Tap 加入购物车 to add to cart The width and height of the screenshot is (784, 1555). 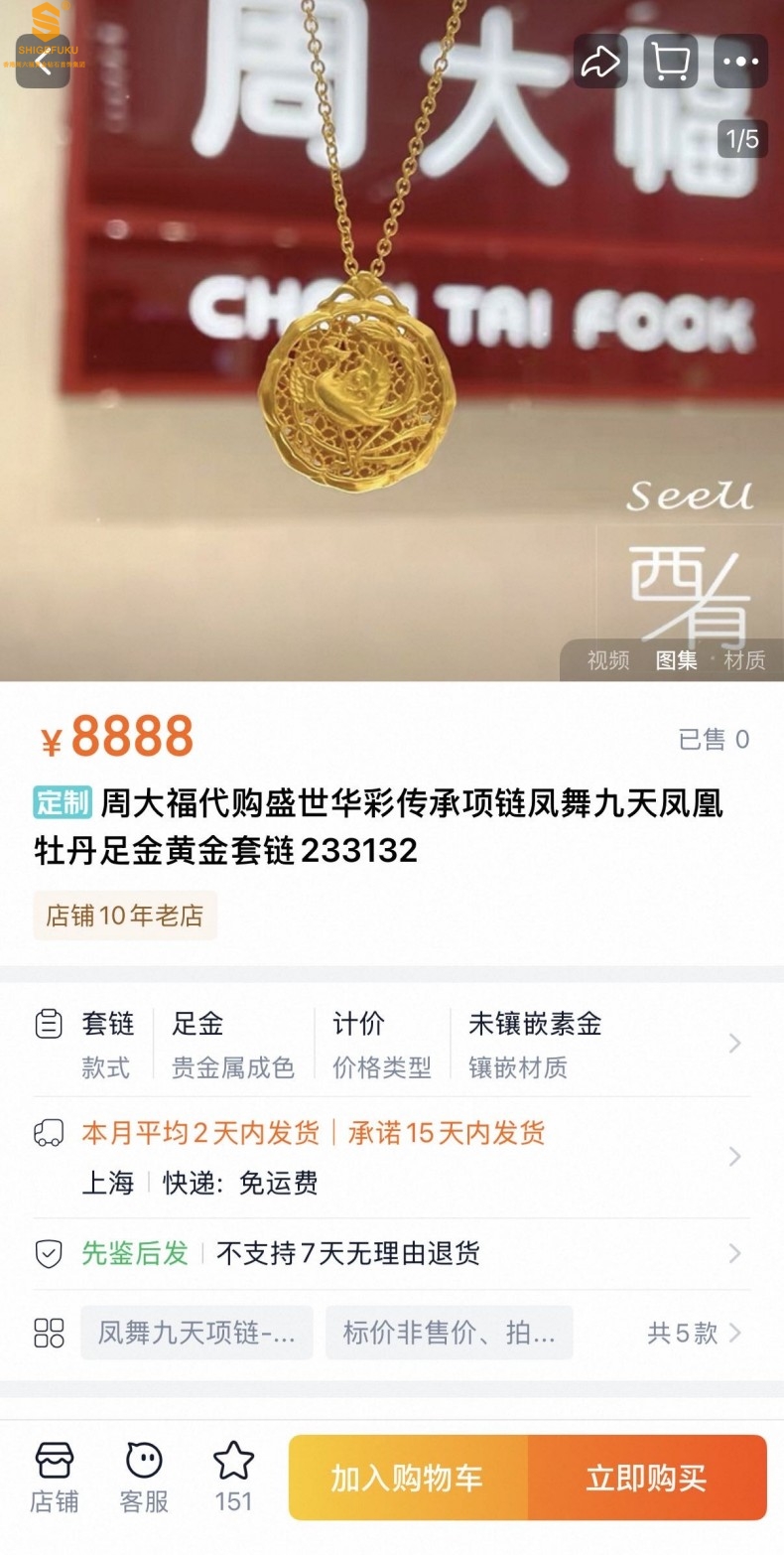408,1478
